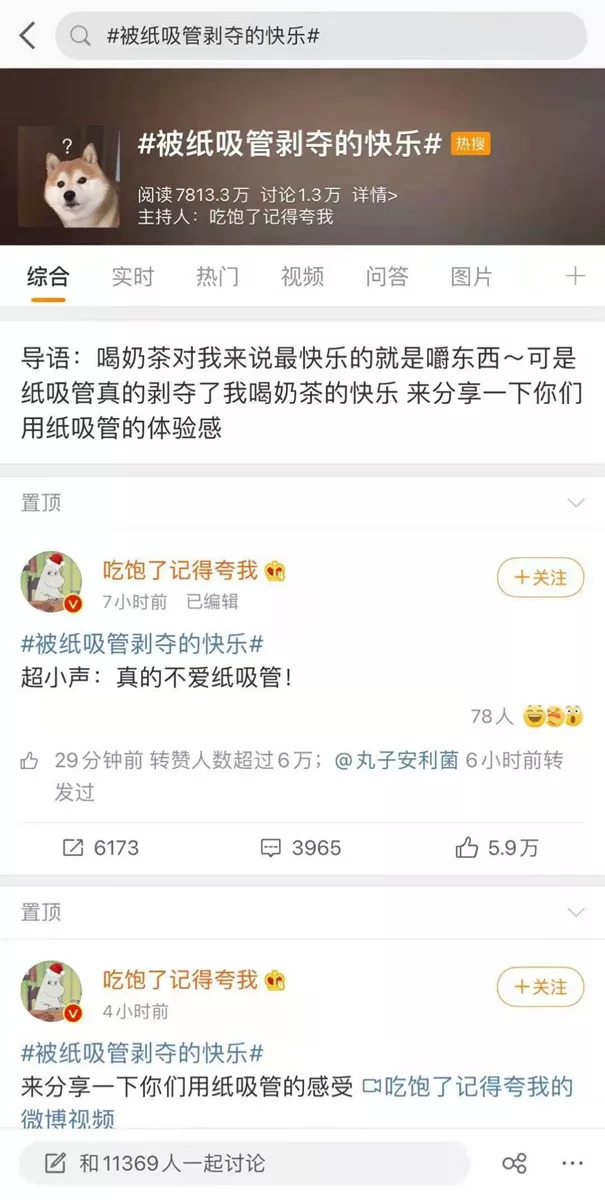The image size is (605, 1200).
Task: Switch to the 实时 tab
Action: click(x=133, y=277)
